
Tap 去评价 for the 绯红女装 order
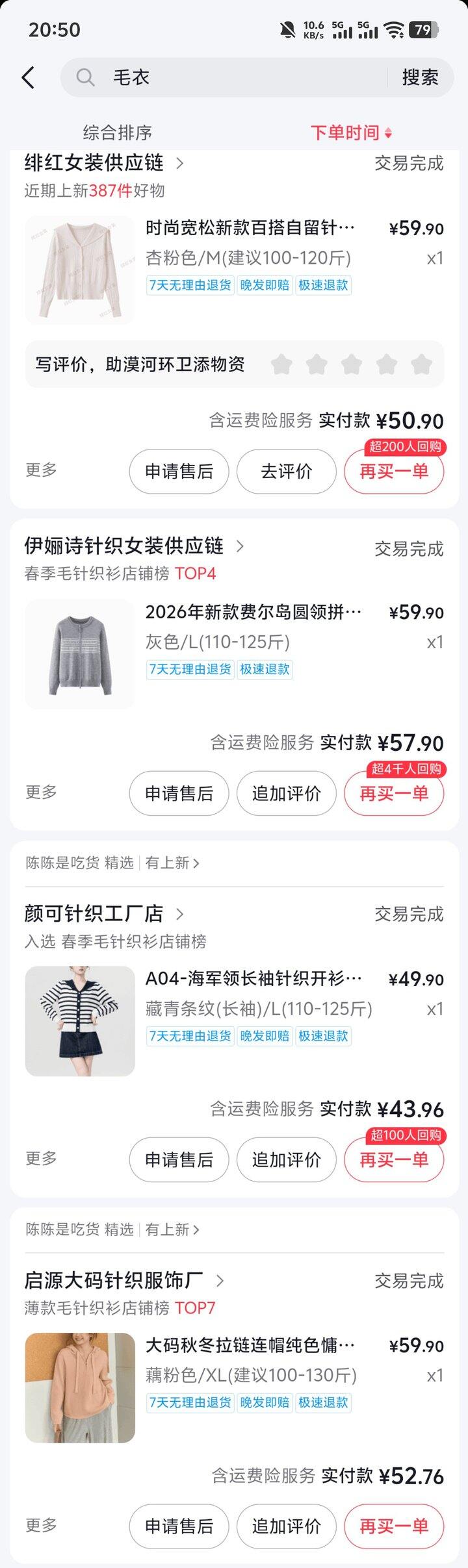tap(286, 472)
